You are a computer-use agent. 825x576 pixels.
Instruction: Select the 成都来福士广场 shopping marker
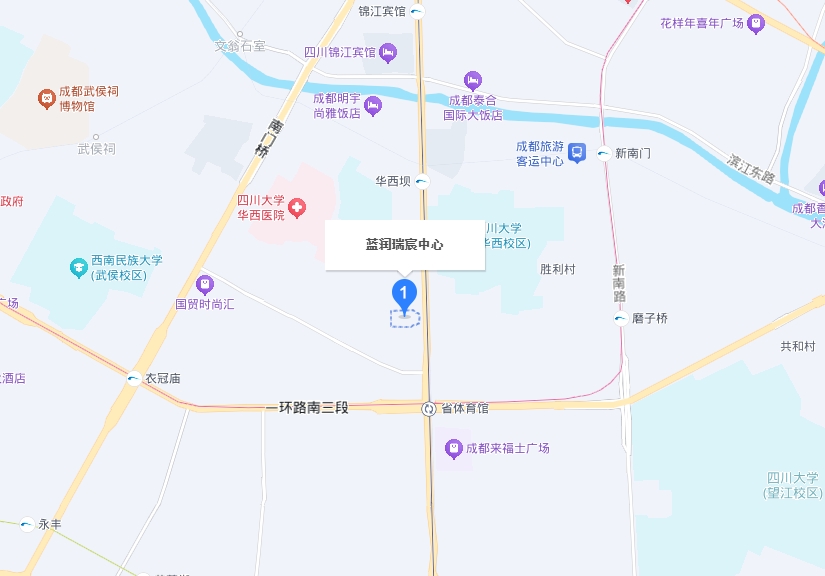(x=453, y=447)
